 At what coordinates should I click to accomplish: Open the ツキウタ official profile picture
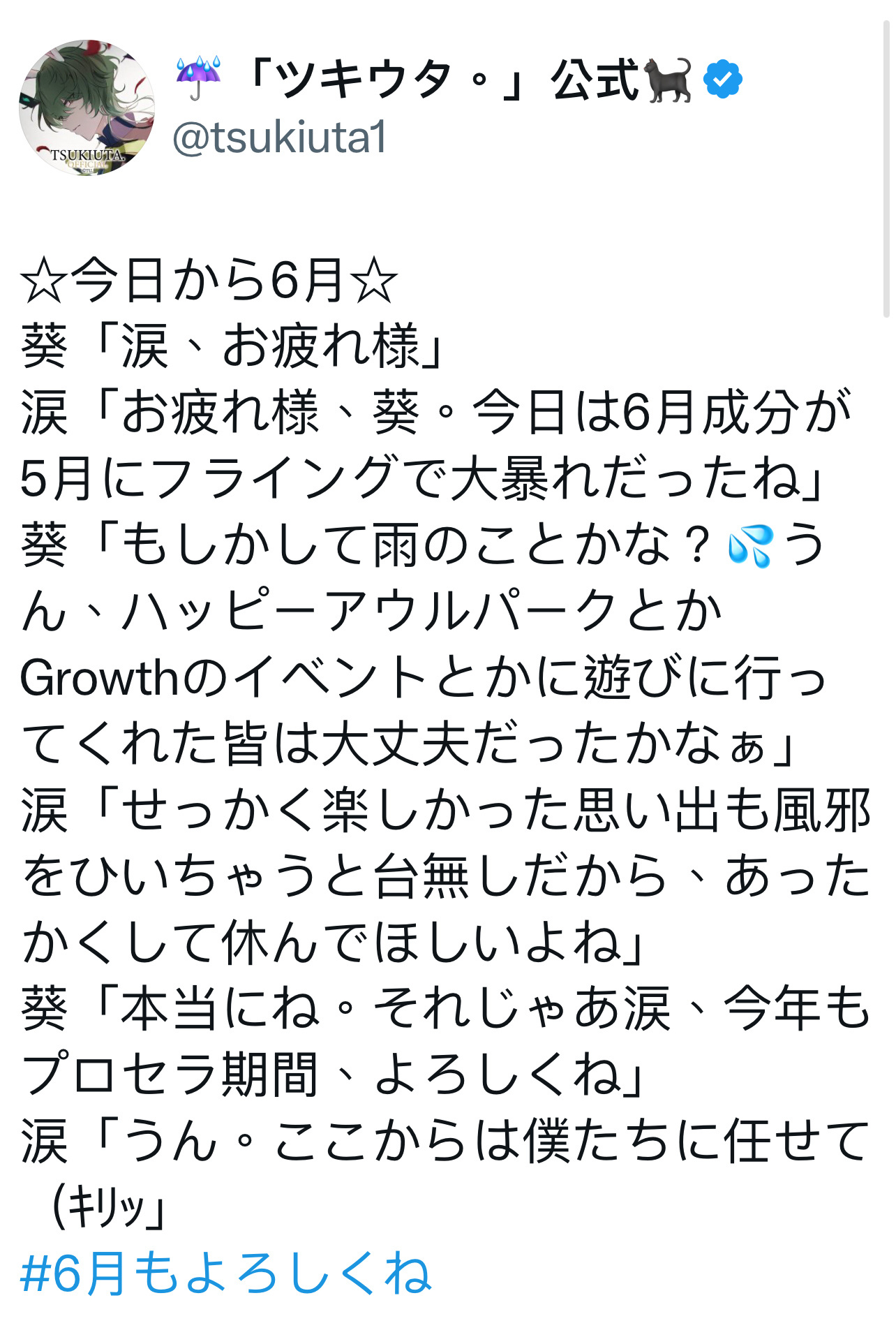(87, 108)
